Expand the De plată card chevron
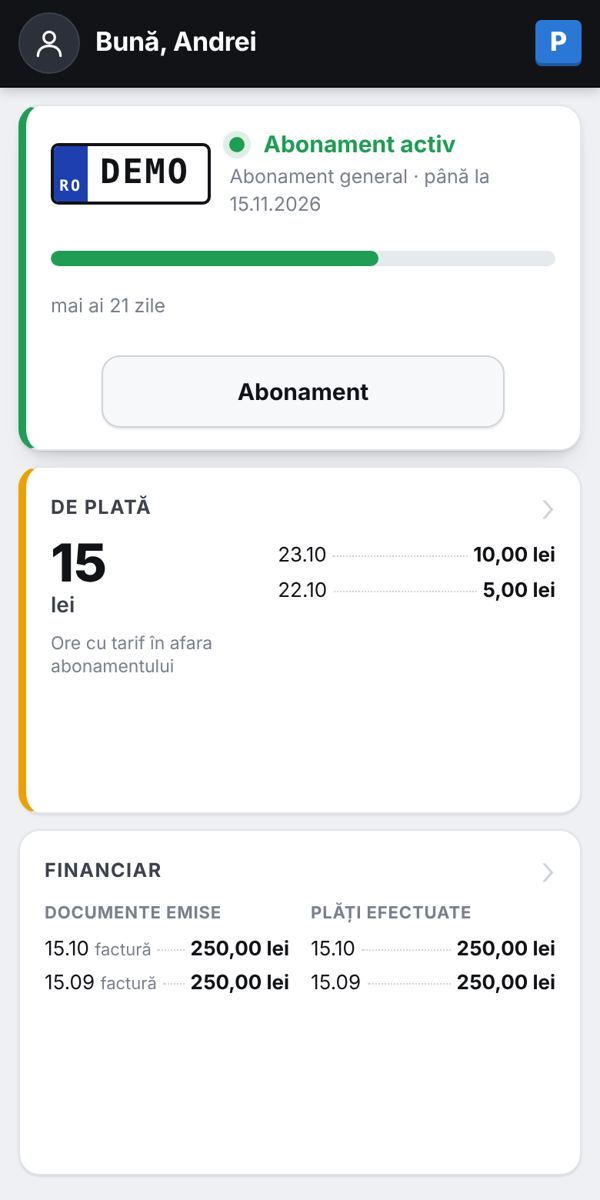 [548, 510]
